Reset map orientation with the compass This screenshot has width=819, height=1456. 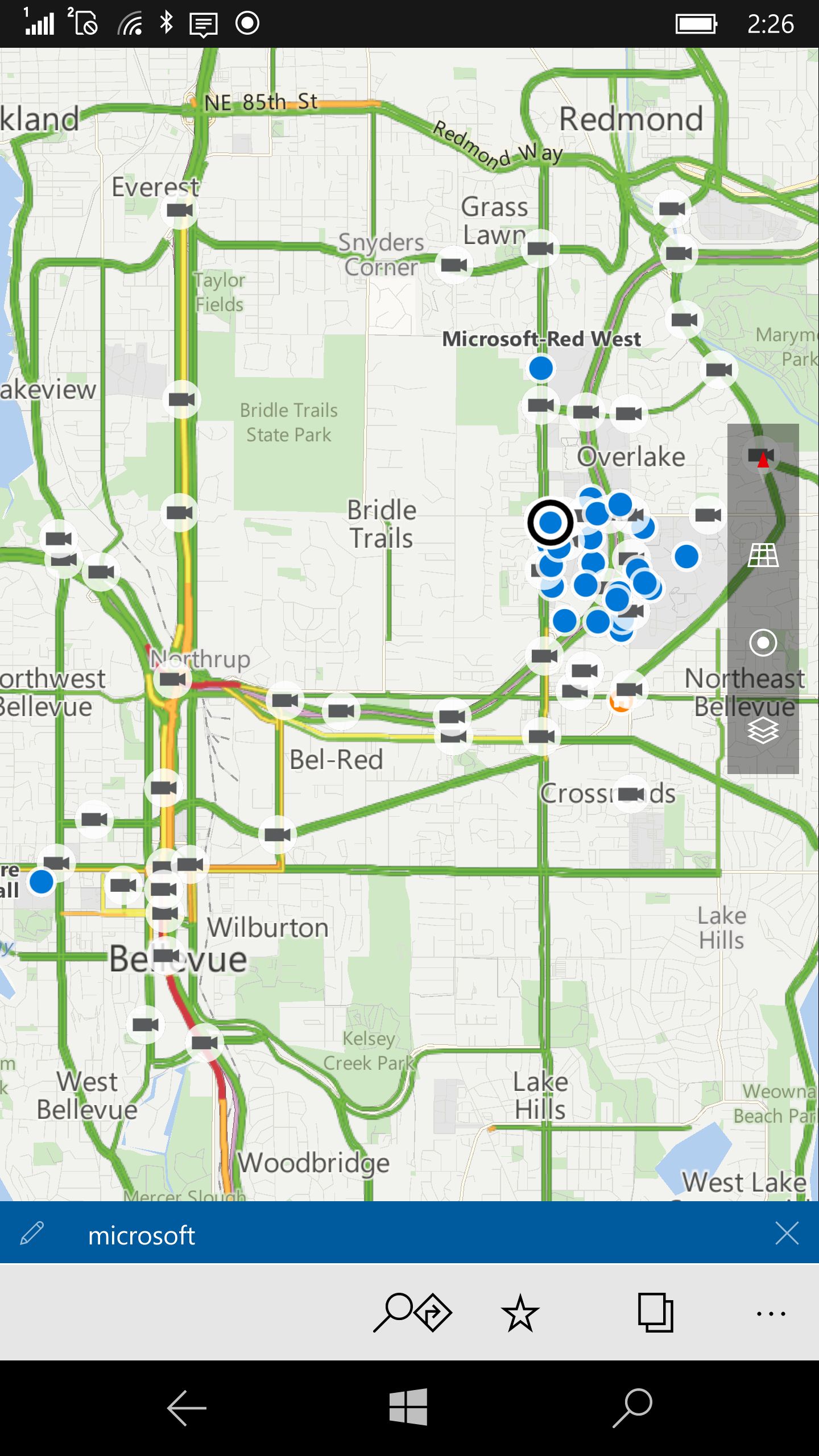tap(763, 458)
